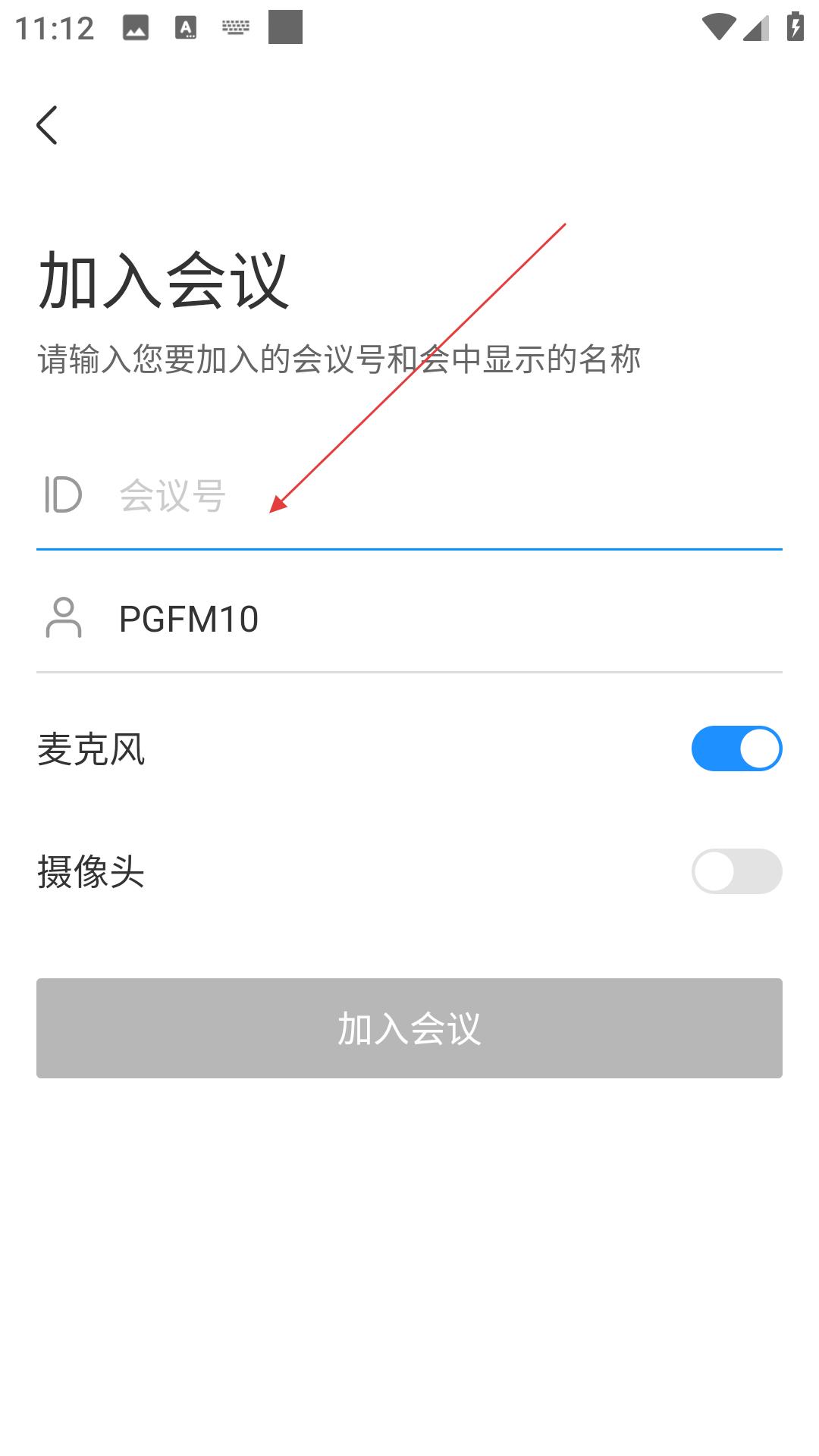Enable the 摄像头 switch

[736, 871]
